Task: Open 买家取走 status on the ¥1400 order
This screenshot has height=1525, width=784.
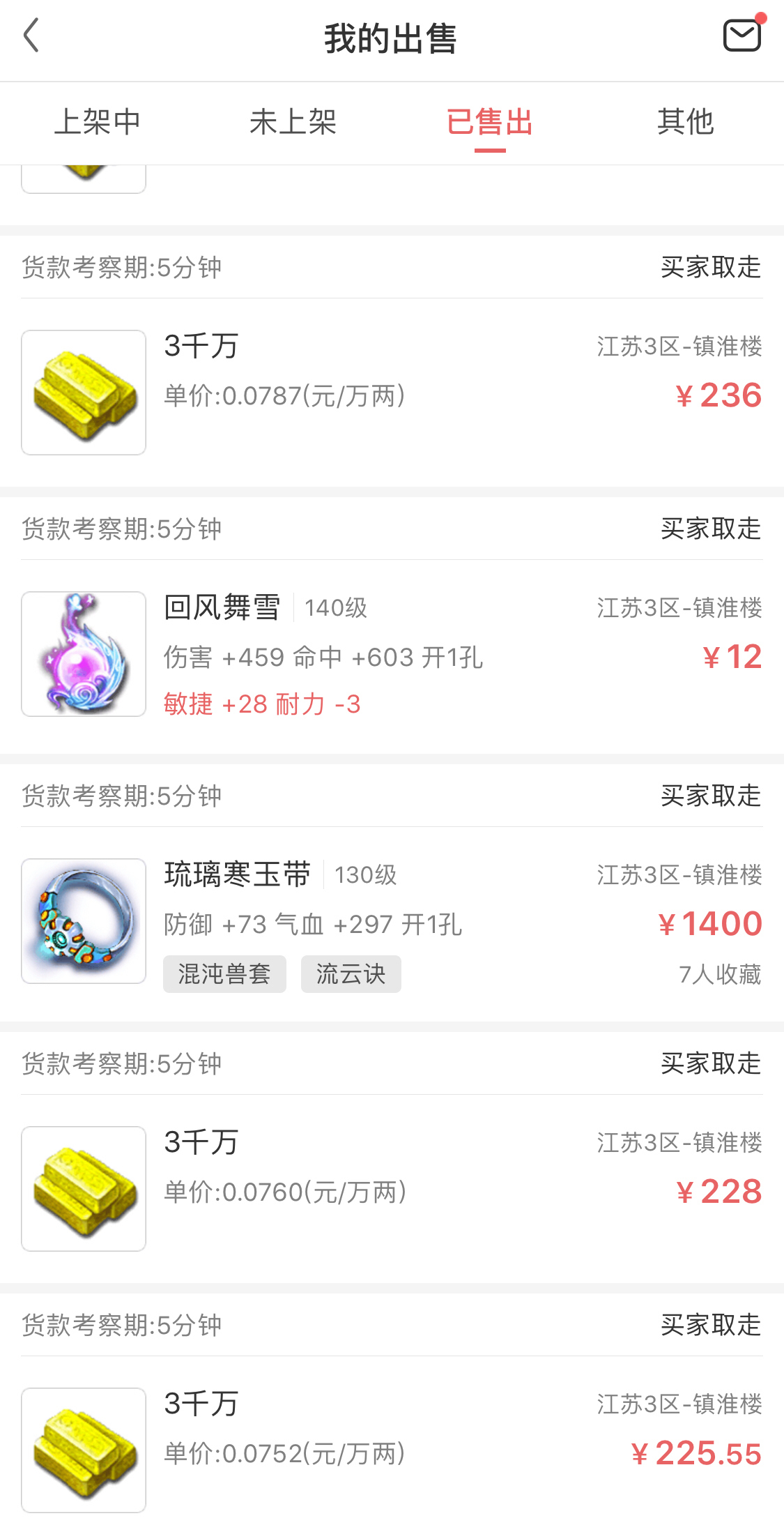Action: click(x=710, y=796)
